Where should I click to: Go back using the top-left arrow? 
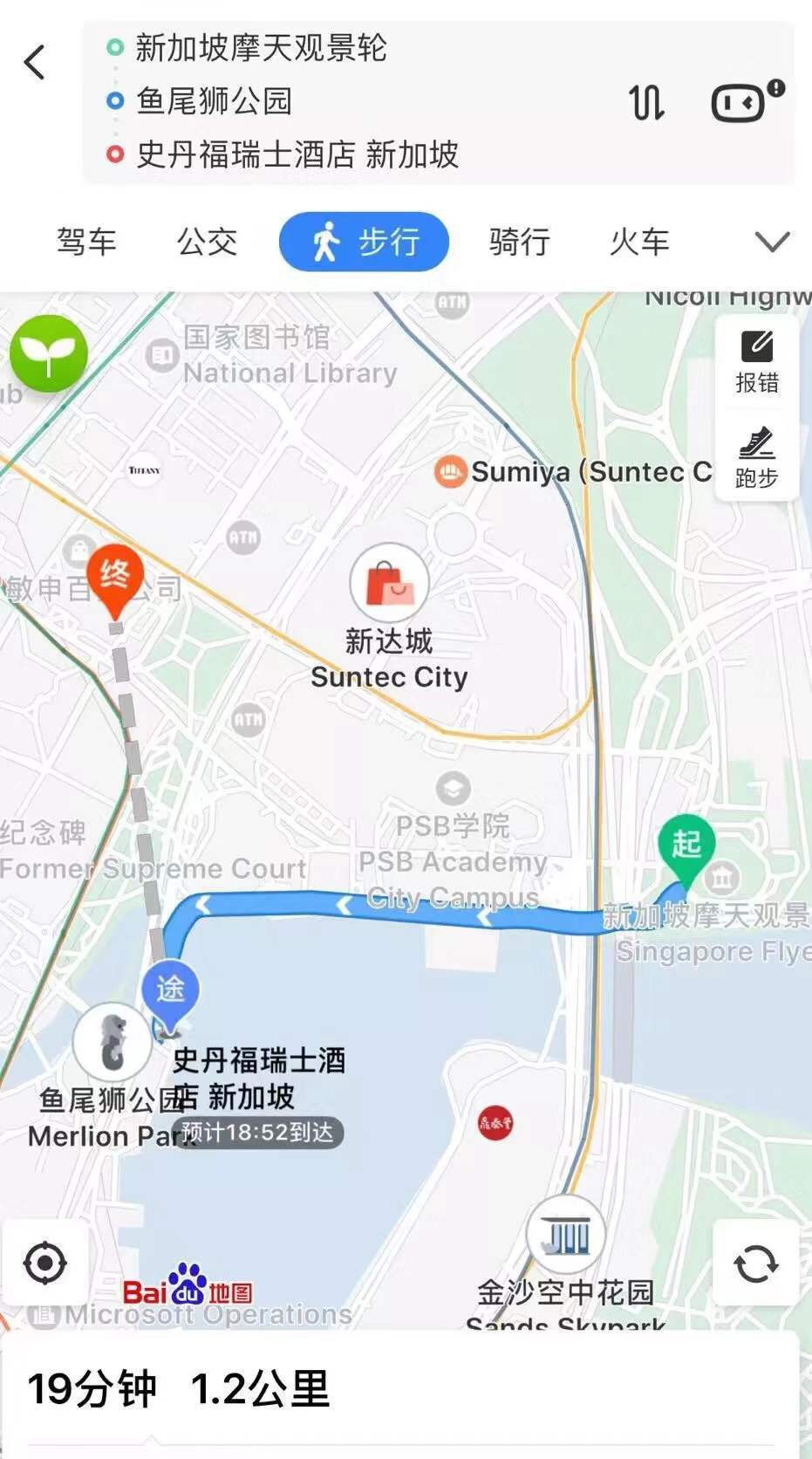[35, 63]
